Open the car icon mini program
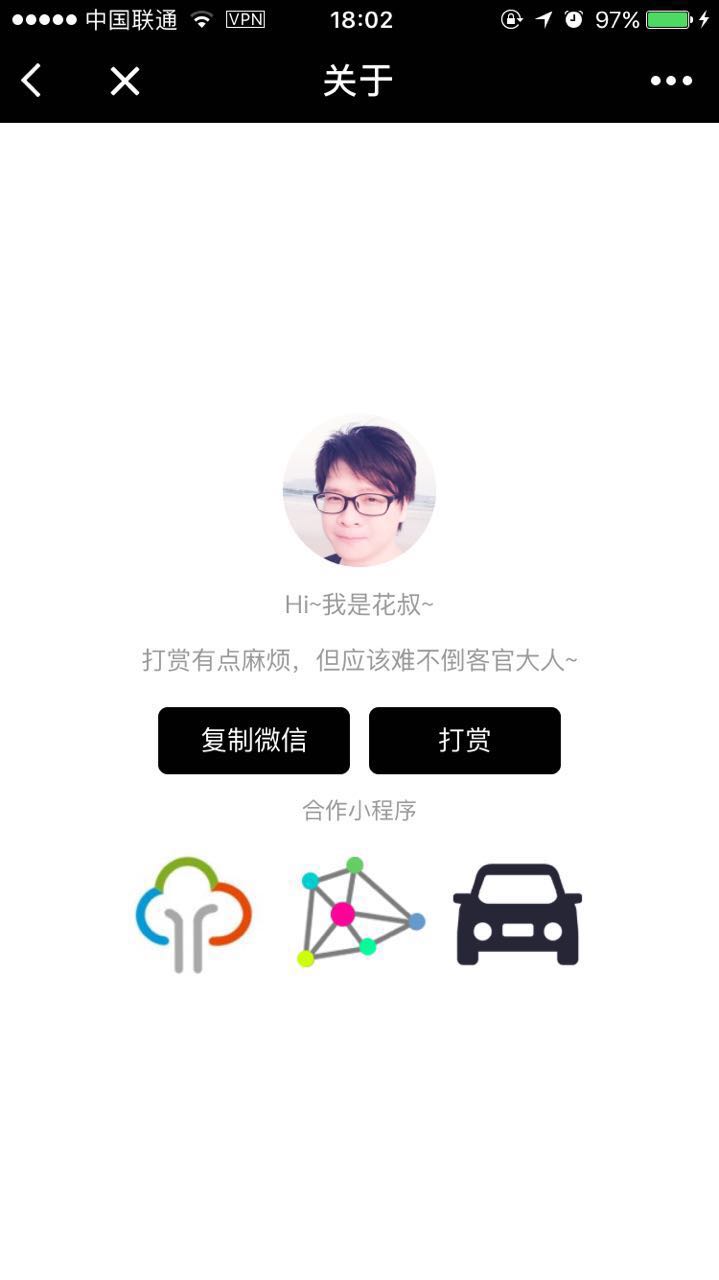This screenshot has width=719, height=1280. (x=517, y=914)
